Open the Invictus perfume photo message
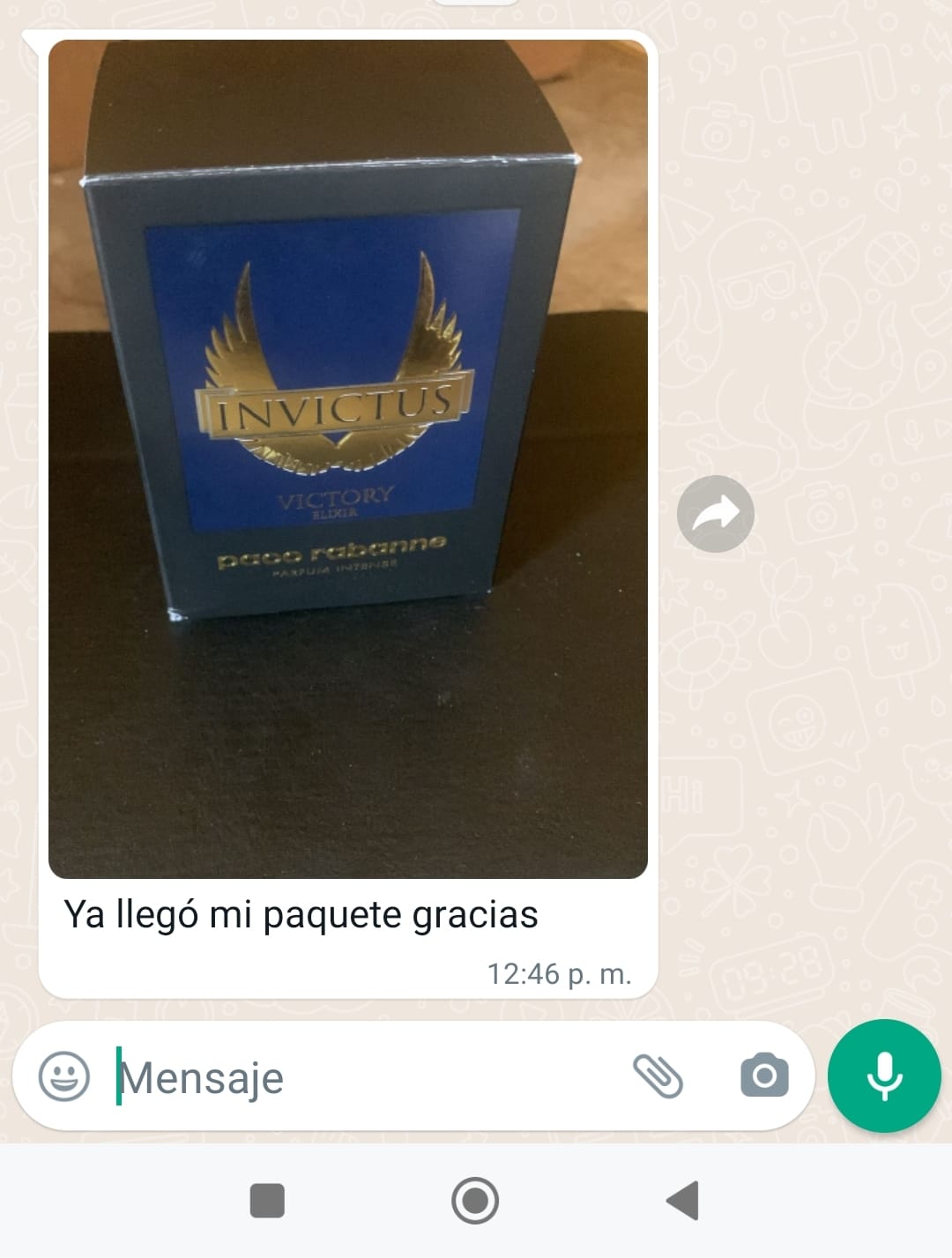 pos(347,458)
